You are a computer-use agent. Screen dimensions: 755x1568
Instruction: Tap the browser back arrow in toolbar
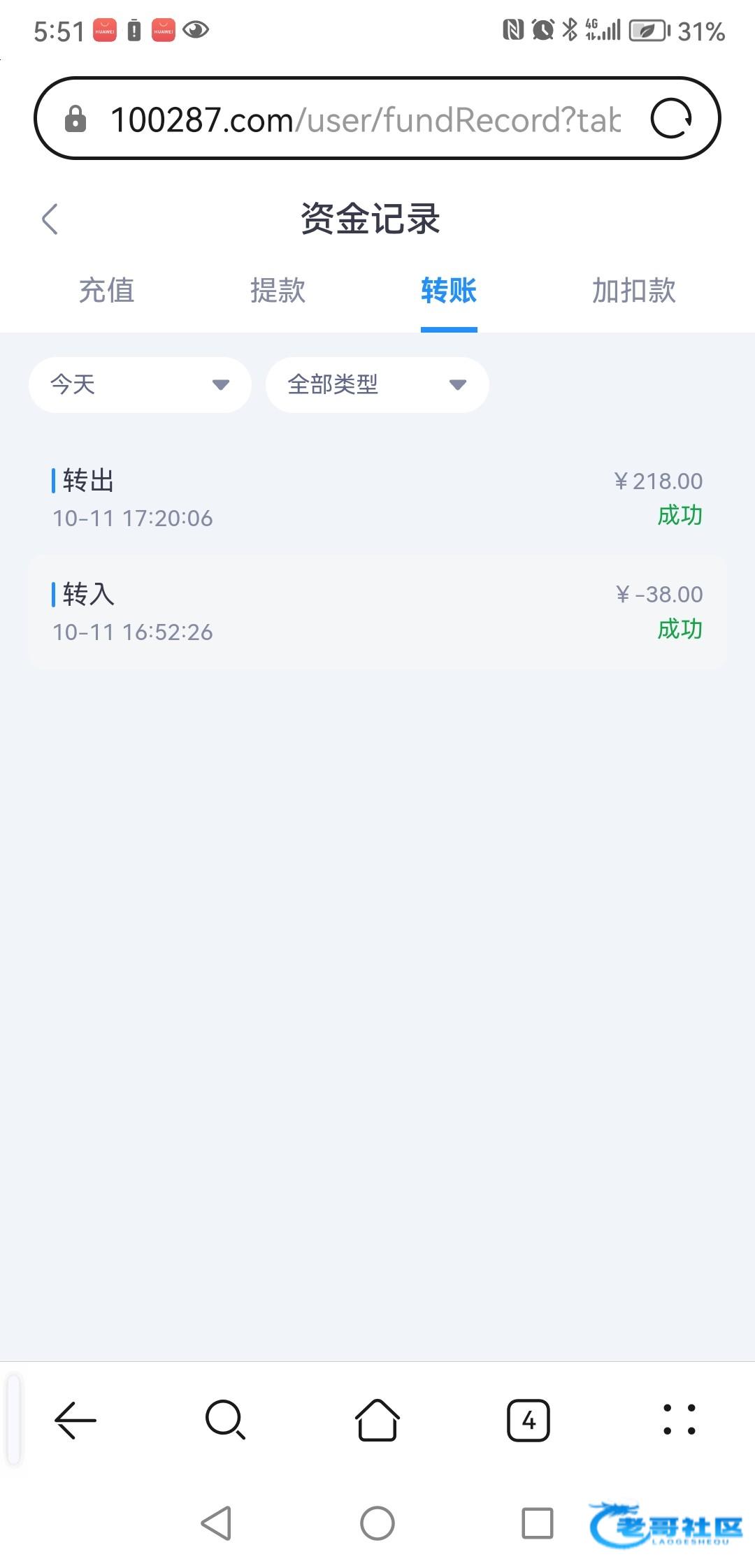tap(75, 1421)
